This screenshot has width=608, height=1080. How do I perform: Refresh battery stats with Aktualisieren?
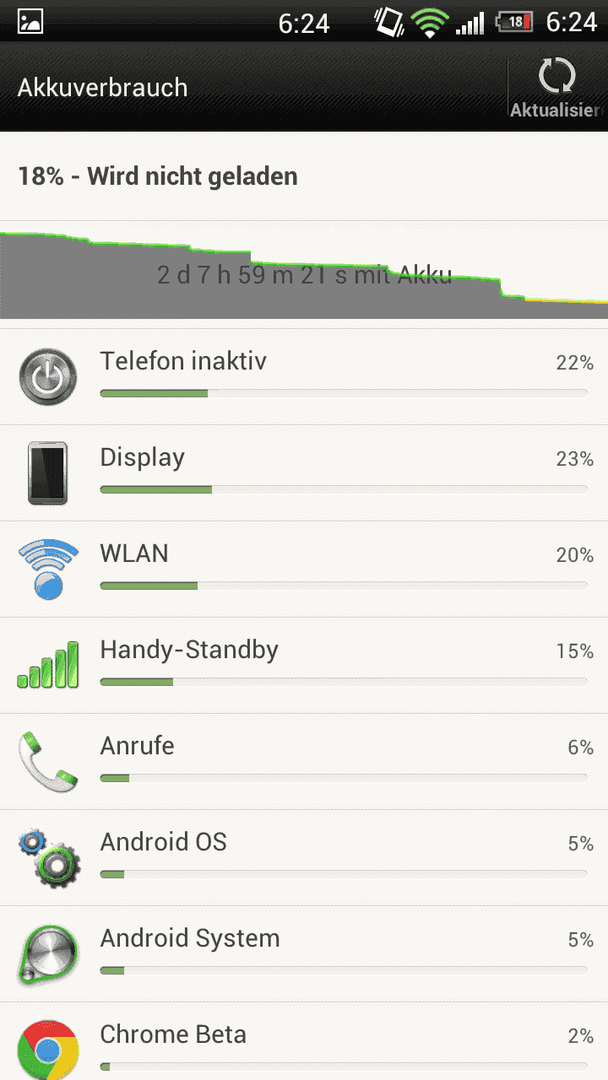click(x=558, y=87)
